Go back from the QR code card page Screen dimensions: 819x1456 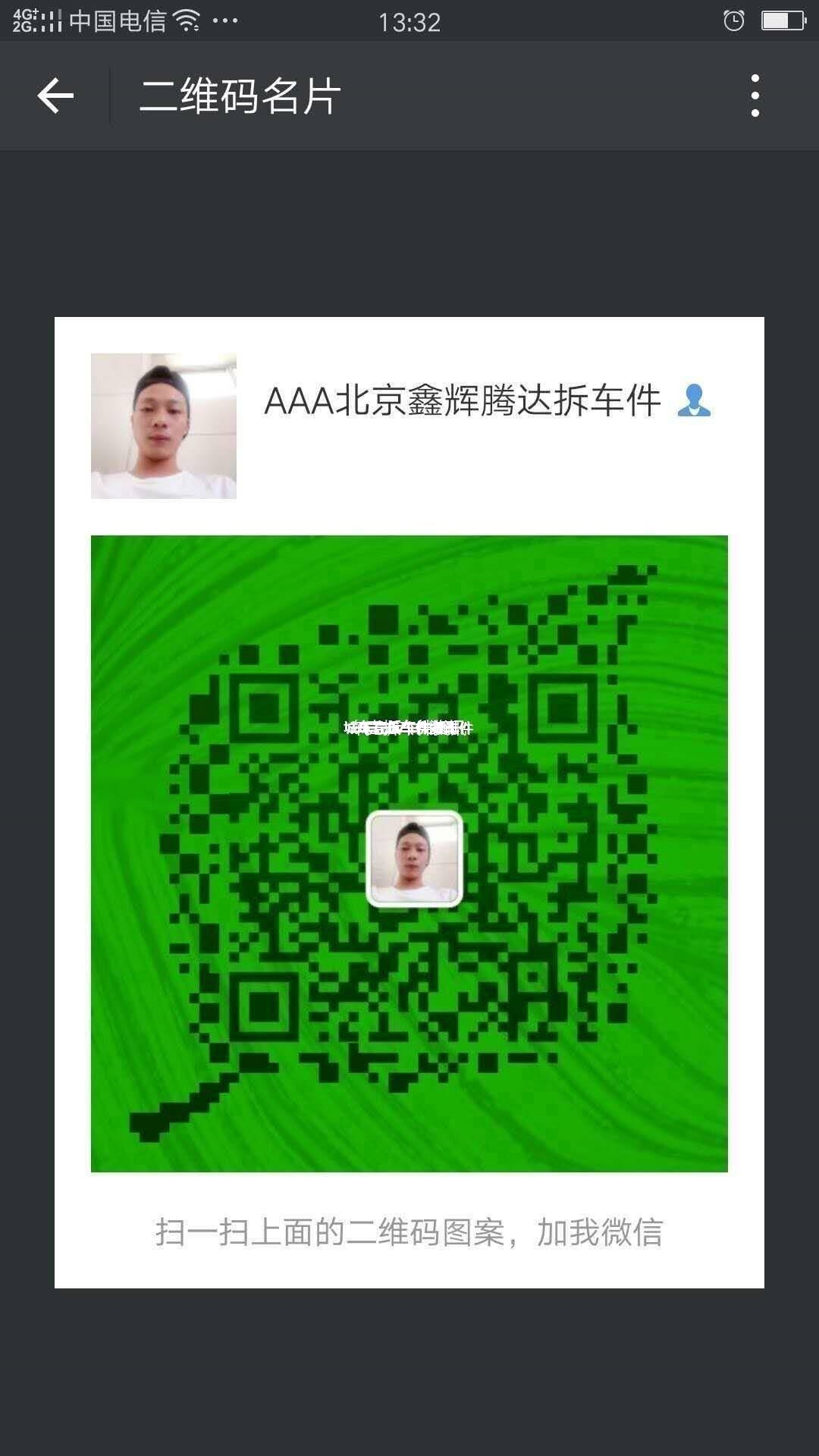click(x=55, y=96)
